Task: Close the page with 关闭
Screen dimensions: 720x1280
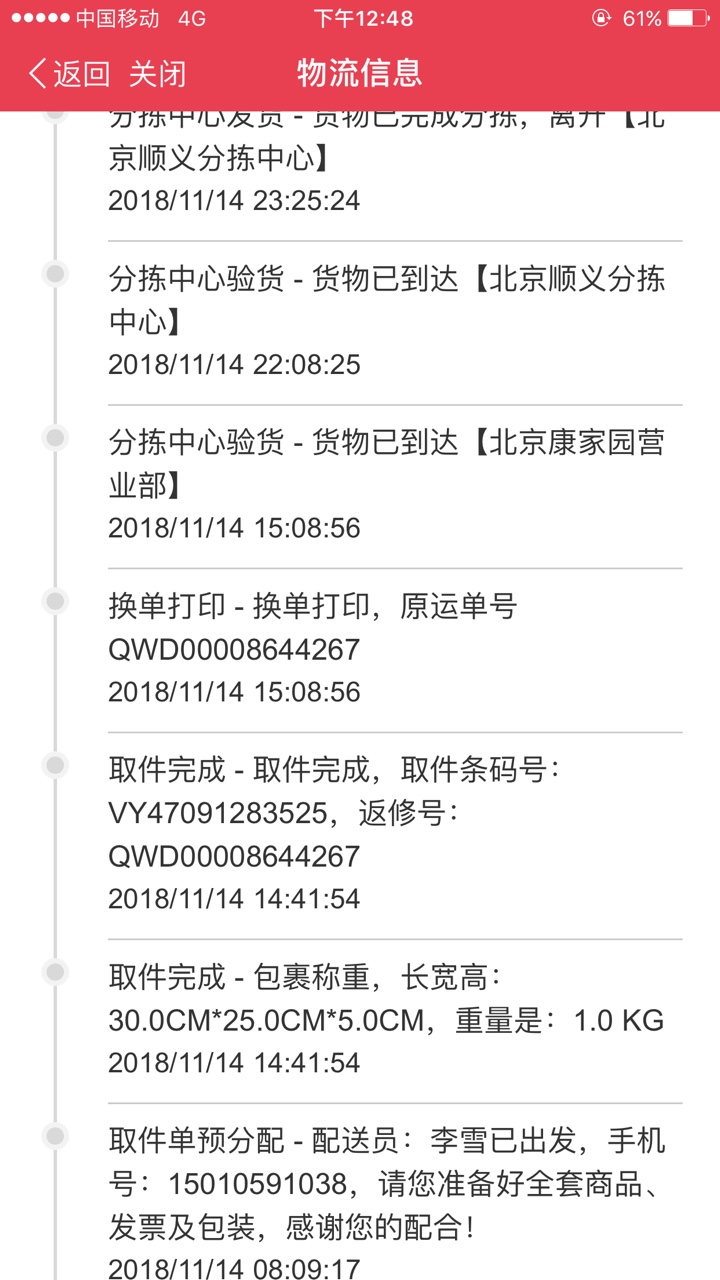Action: (158, 73)
